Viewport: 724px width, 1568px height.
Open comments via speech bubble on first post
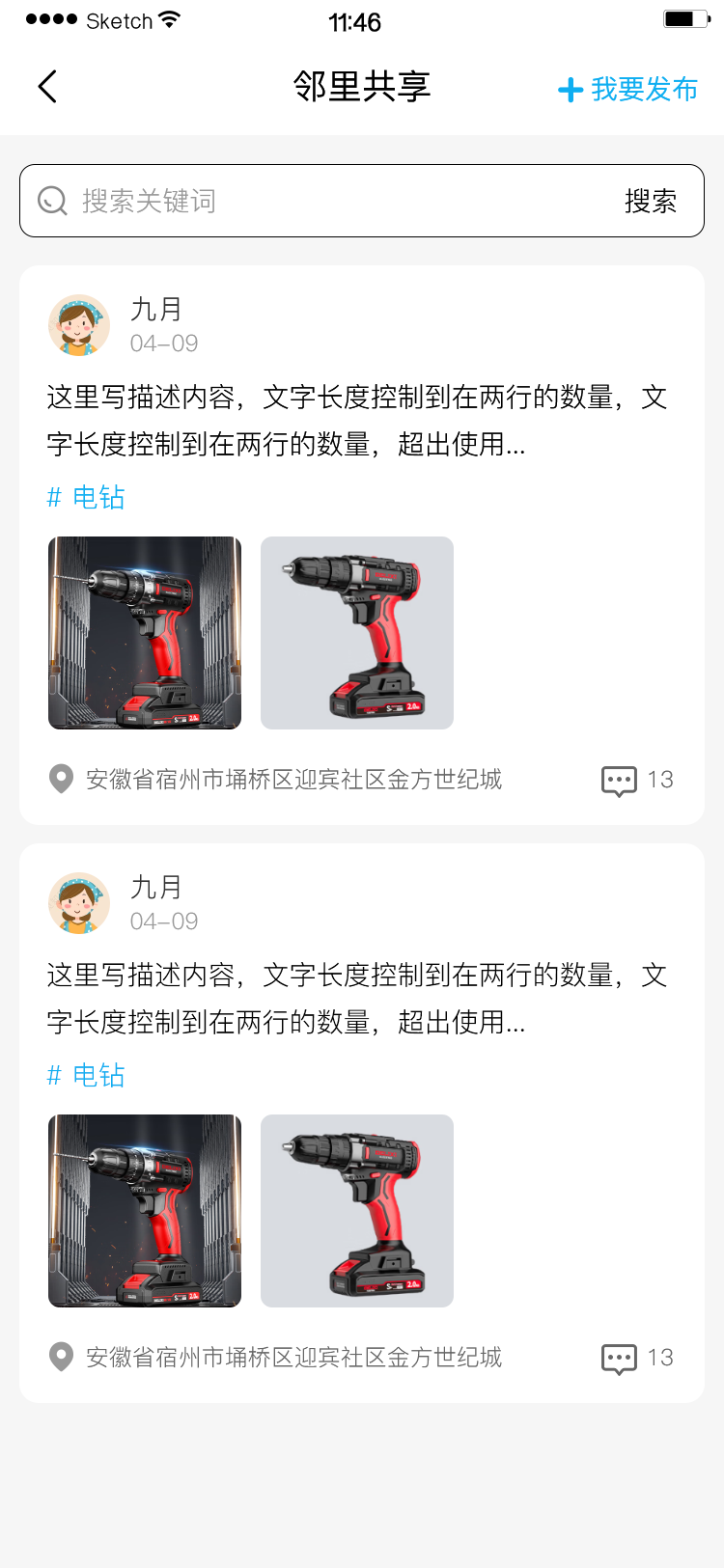621,779
